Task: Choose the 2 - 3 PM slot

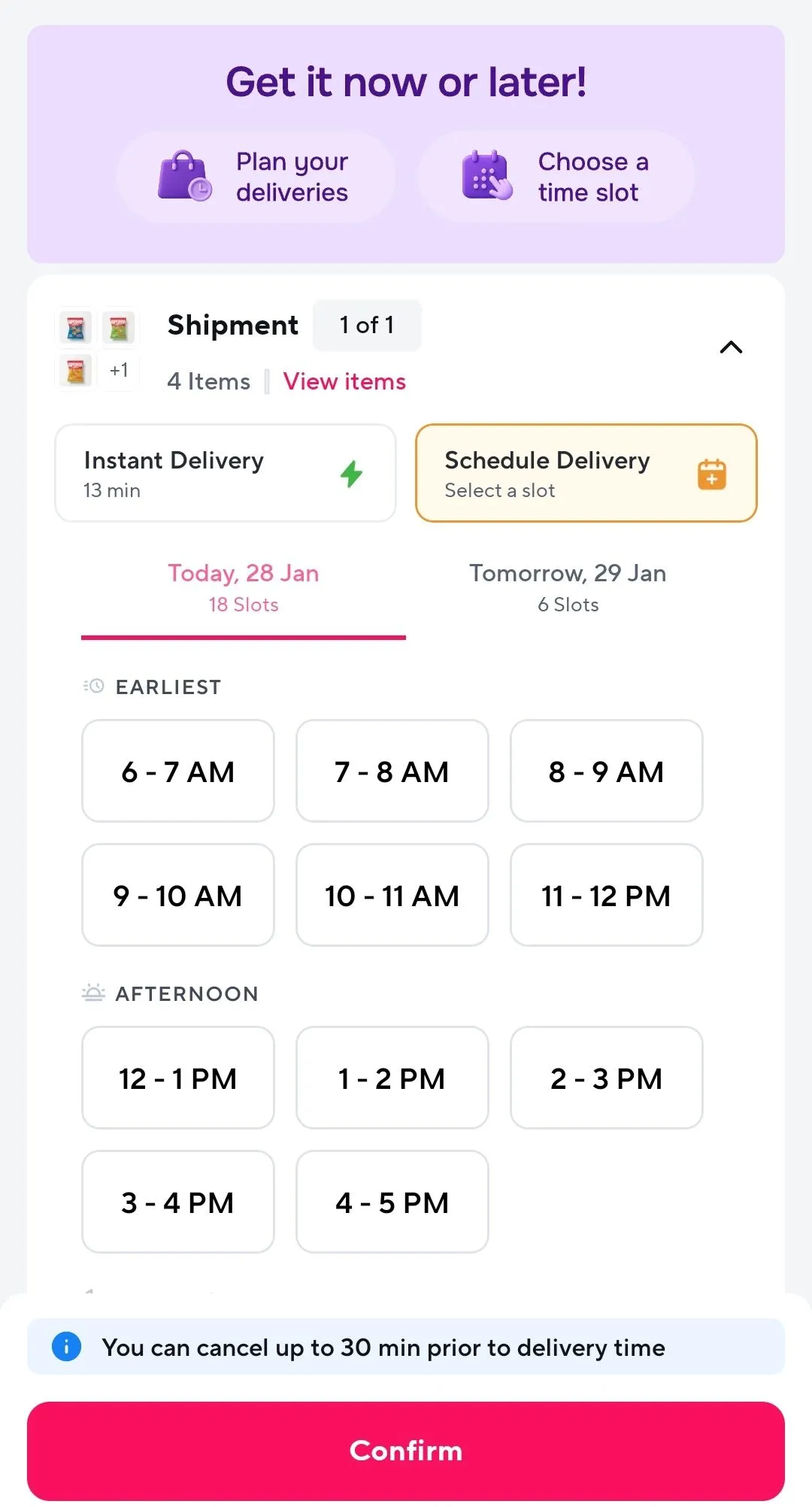Action: [606, 1078]
